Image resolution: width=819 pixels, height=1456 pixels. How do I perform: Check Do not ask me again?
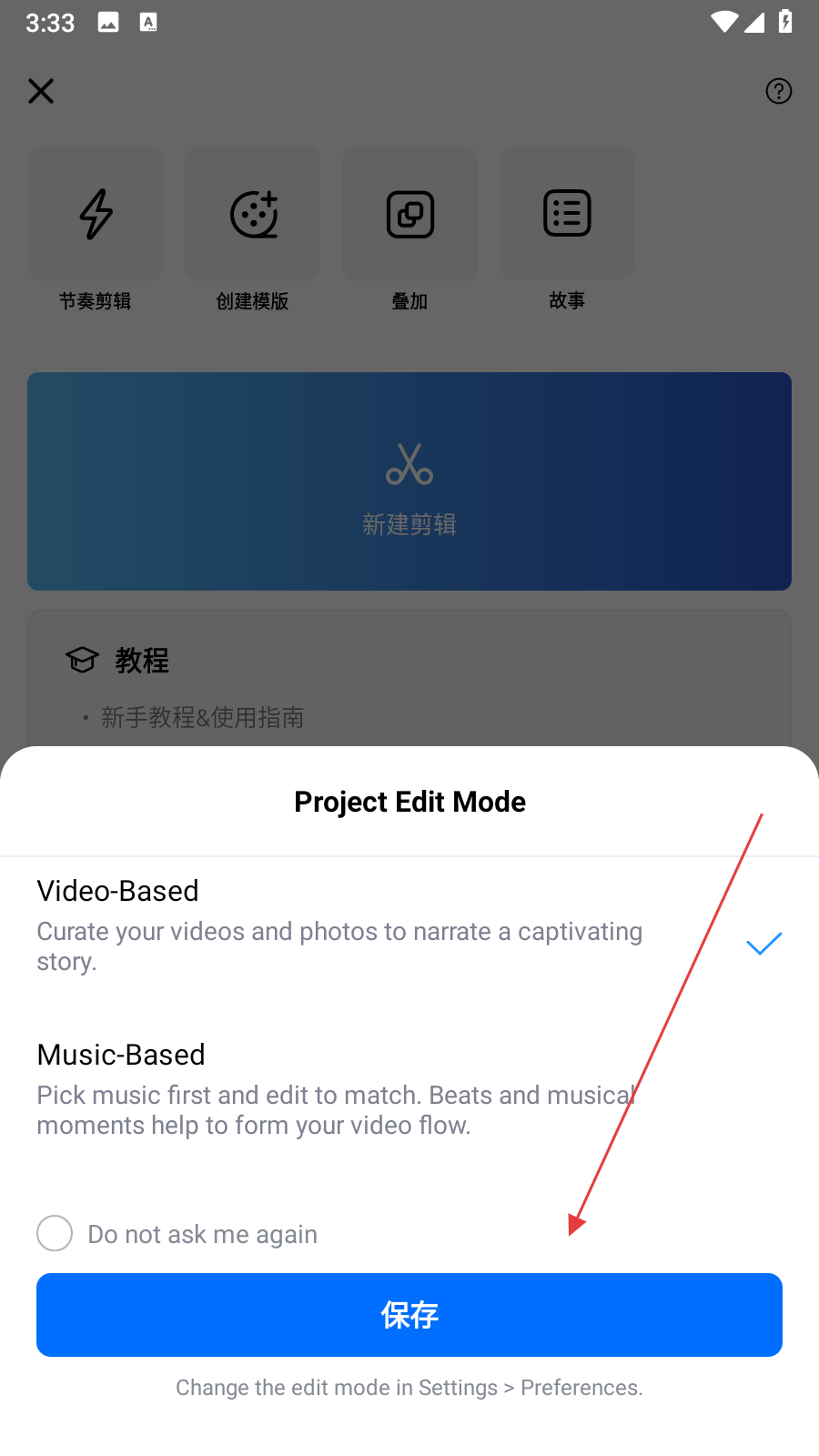click(x=55, y=1233)
